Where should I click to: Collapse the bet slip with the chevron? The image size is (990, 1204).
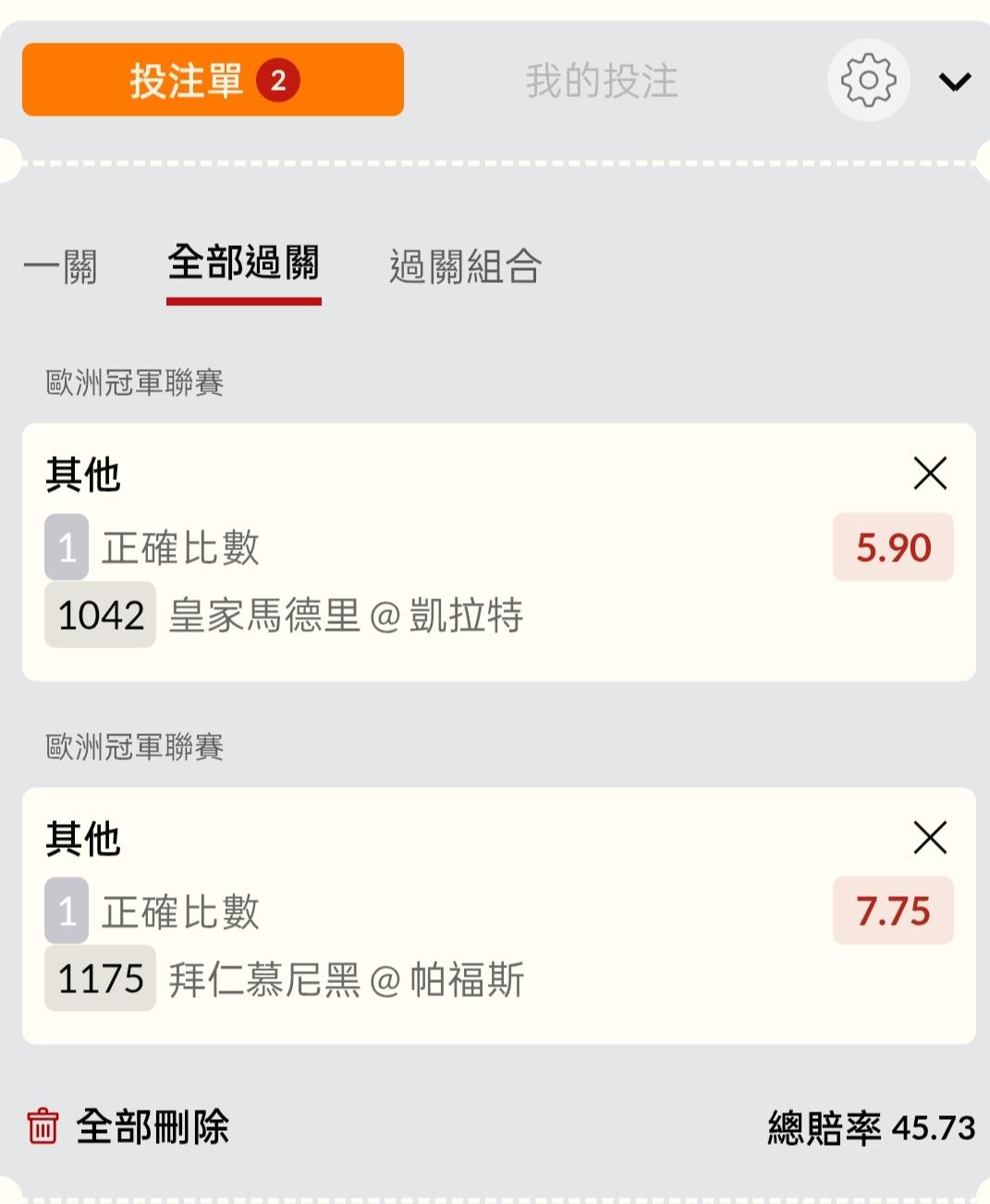[x=955, y=81]
